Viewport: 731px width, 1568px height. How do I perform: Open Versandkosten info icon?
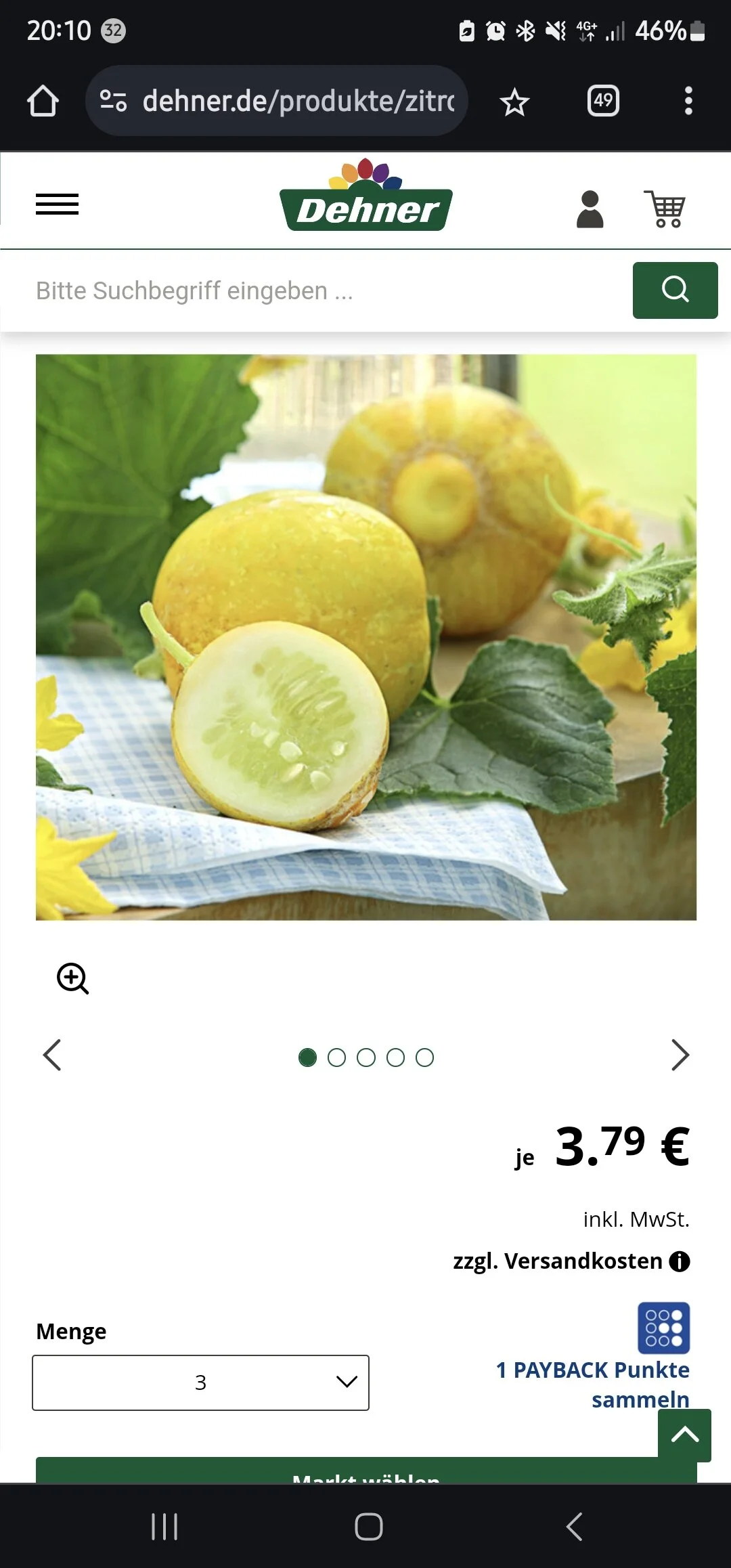(679, 1261)
